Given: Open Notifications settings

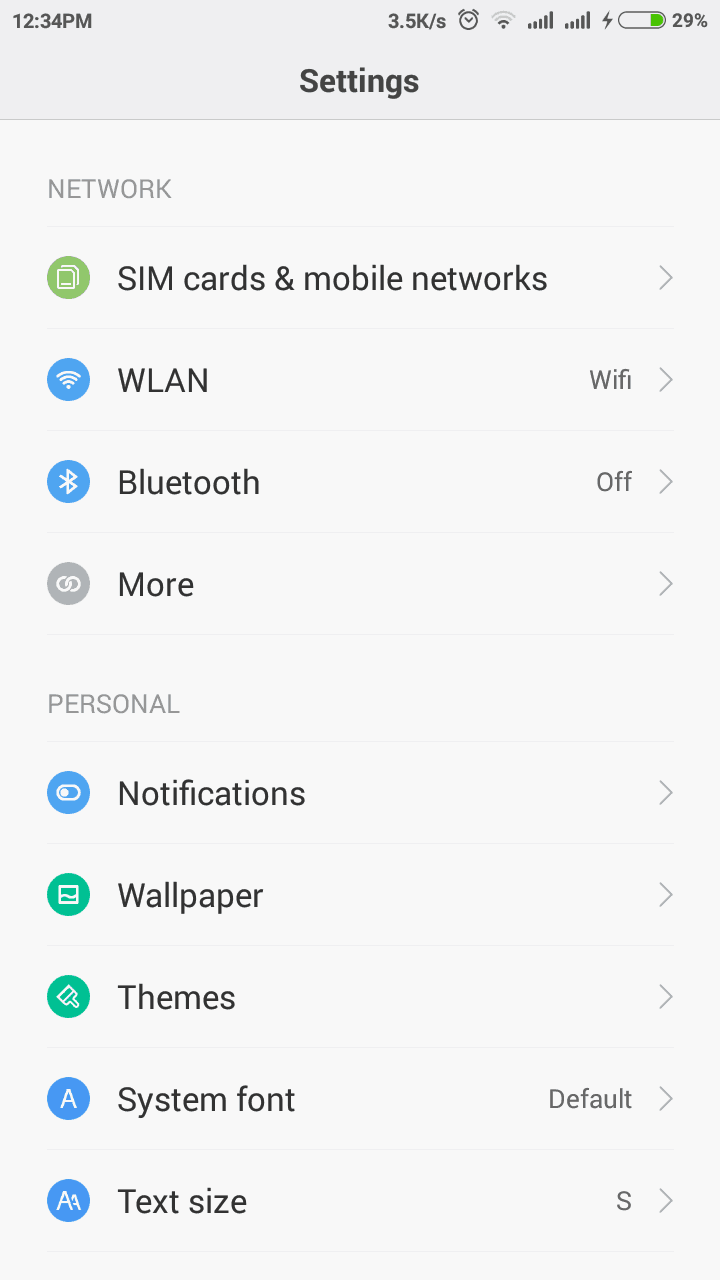Looking at the screenshot, I should [x=360, y=793].
